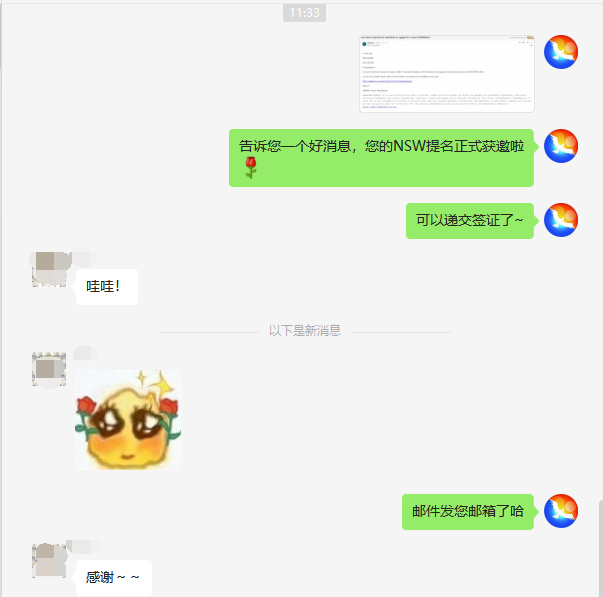Open the rose emoji sticker
The width and height of the screenshot is (603, 597).
128,420
